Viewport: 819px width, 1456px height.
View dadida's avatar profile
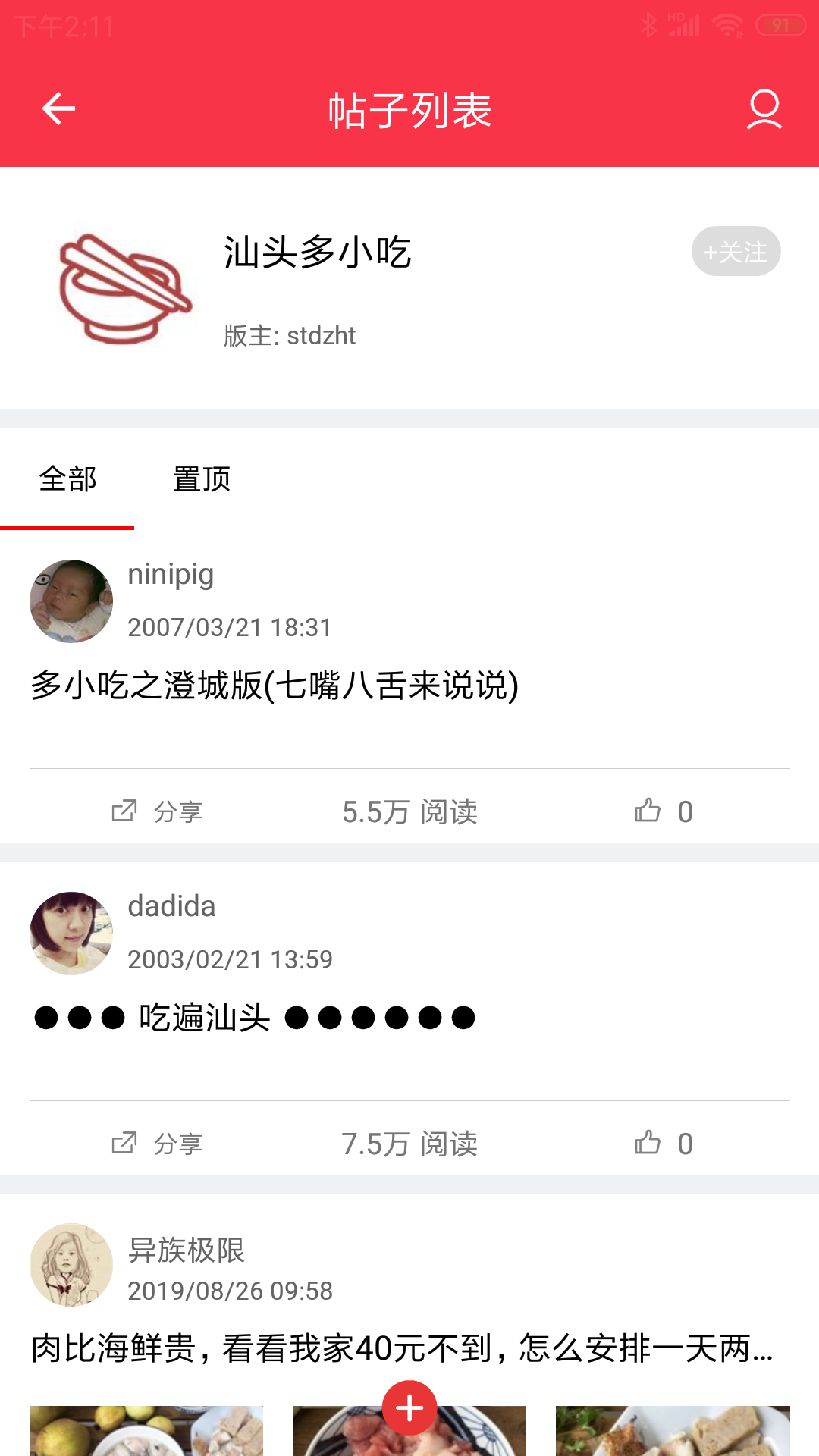pos(71,934)
